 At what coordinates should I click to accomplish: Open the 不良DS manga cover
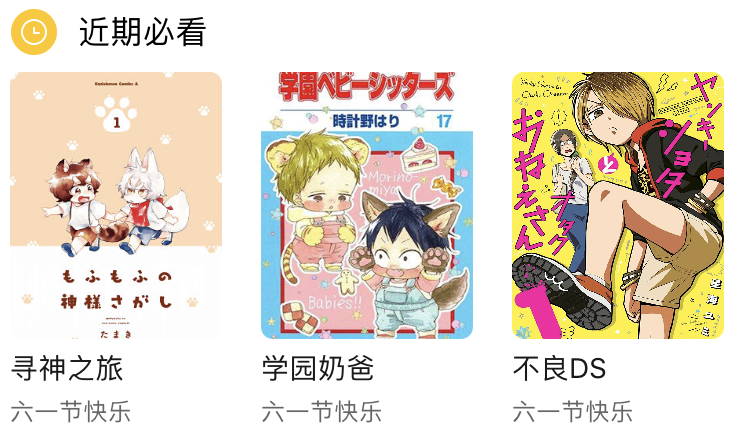(618, 205)
